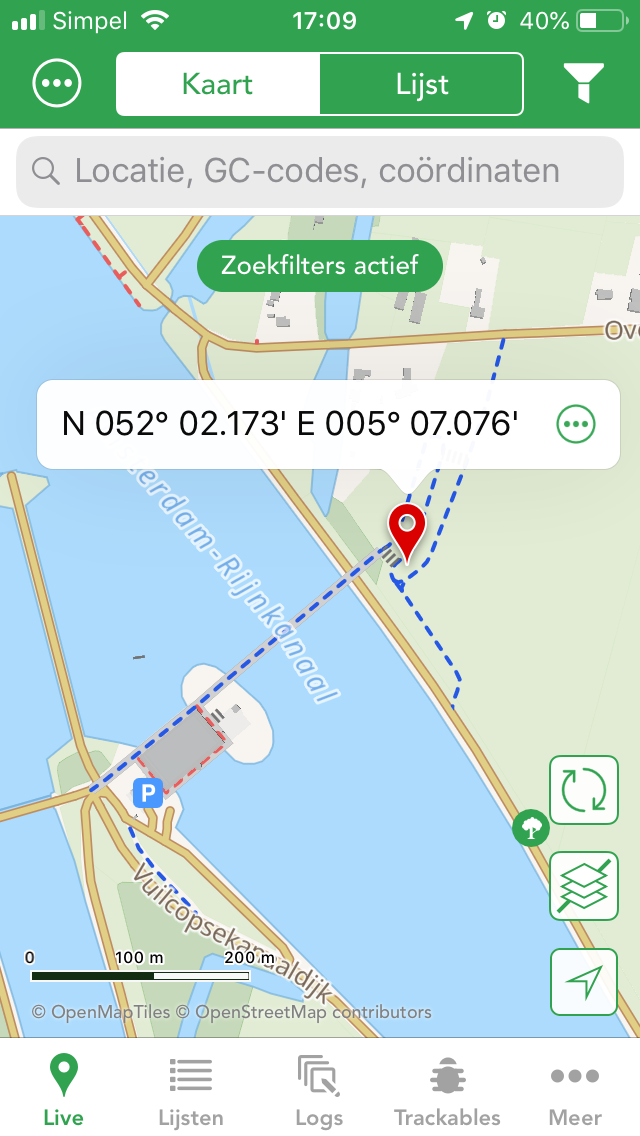Open the Meer tab
The height and width of the screenshot is (1136, 640).
pos(575,1090)
